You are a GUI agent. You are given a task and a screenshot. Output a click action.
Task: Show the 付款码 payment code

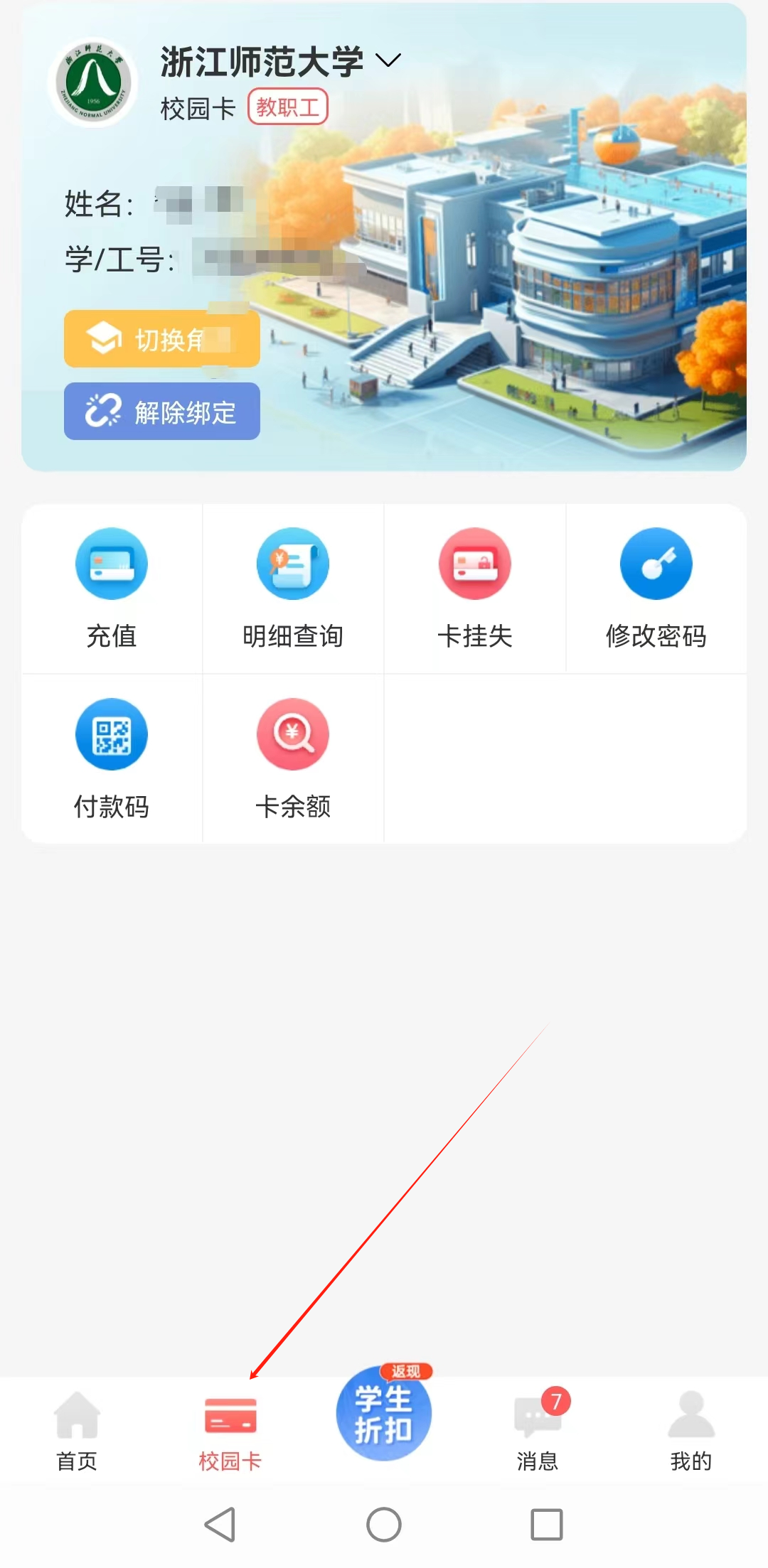click(112, 759)
